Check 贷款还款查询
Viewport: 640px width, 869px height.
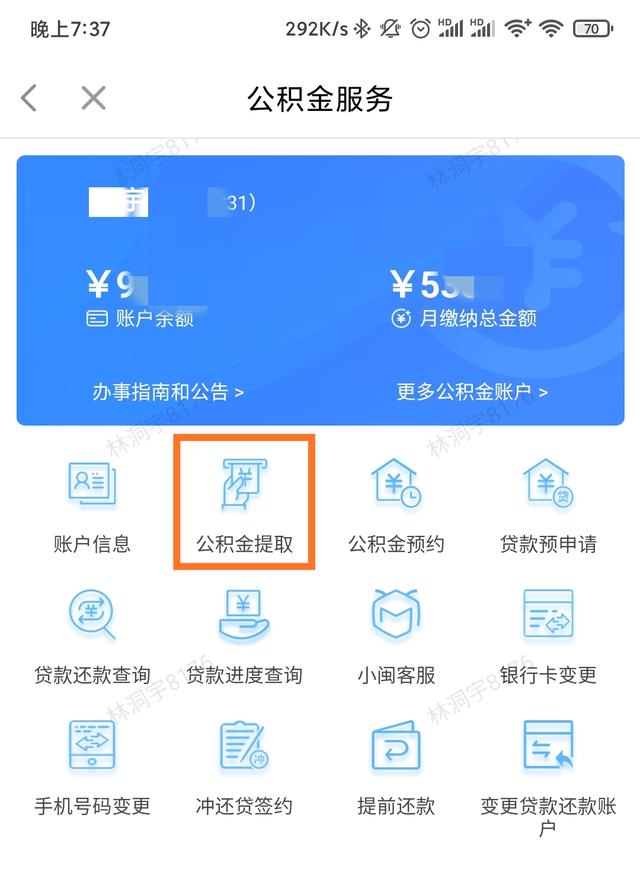92,635
